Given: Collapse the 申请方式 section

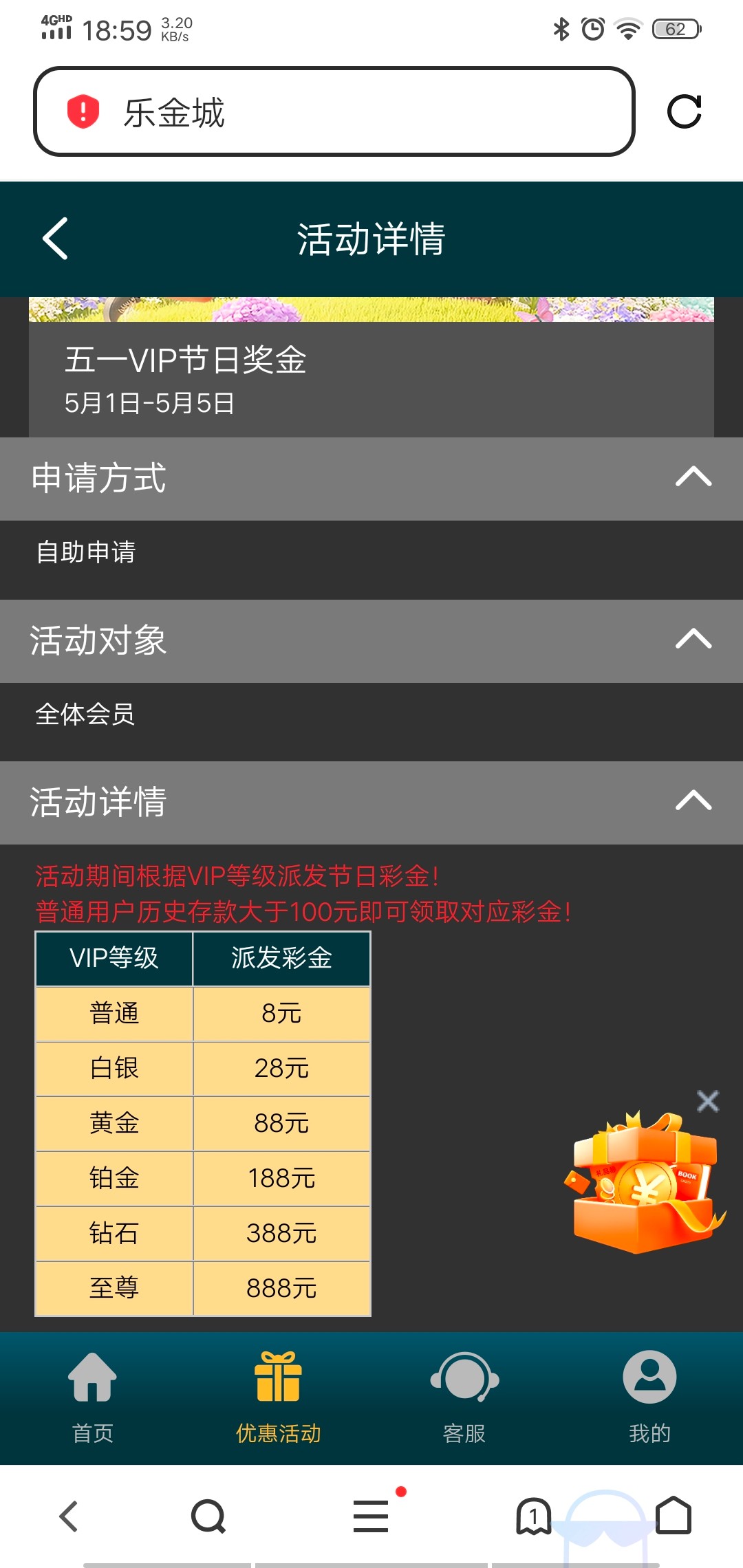Looking at the screenshot, I should tap(693, 477).
